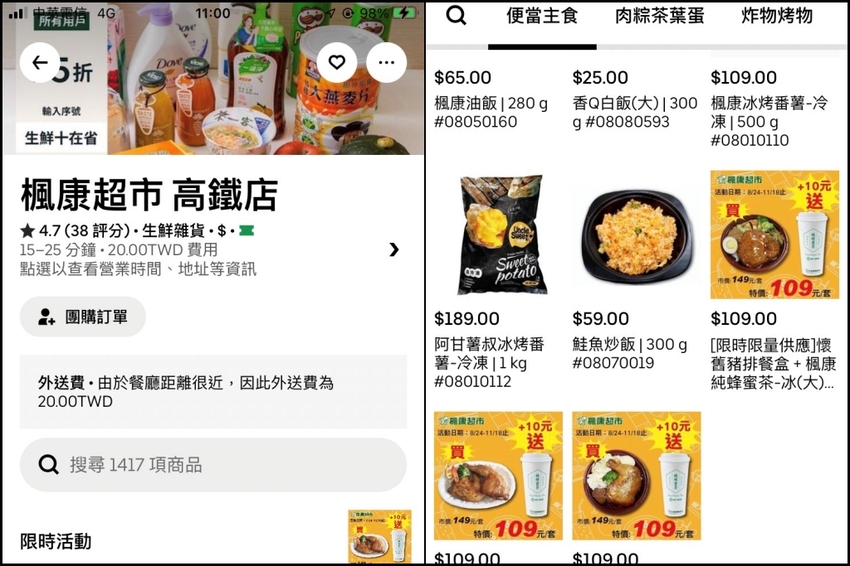Switch to the 便當主食 tab

click(542, 17)
